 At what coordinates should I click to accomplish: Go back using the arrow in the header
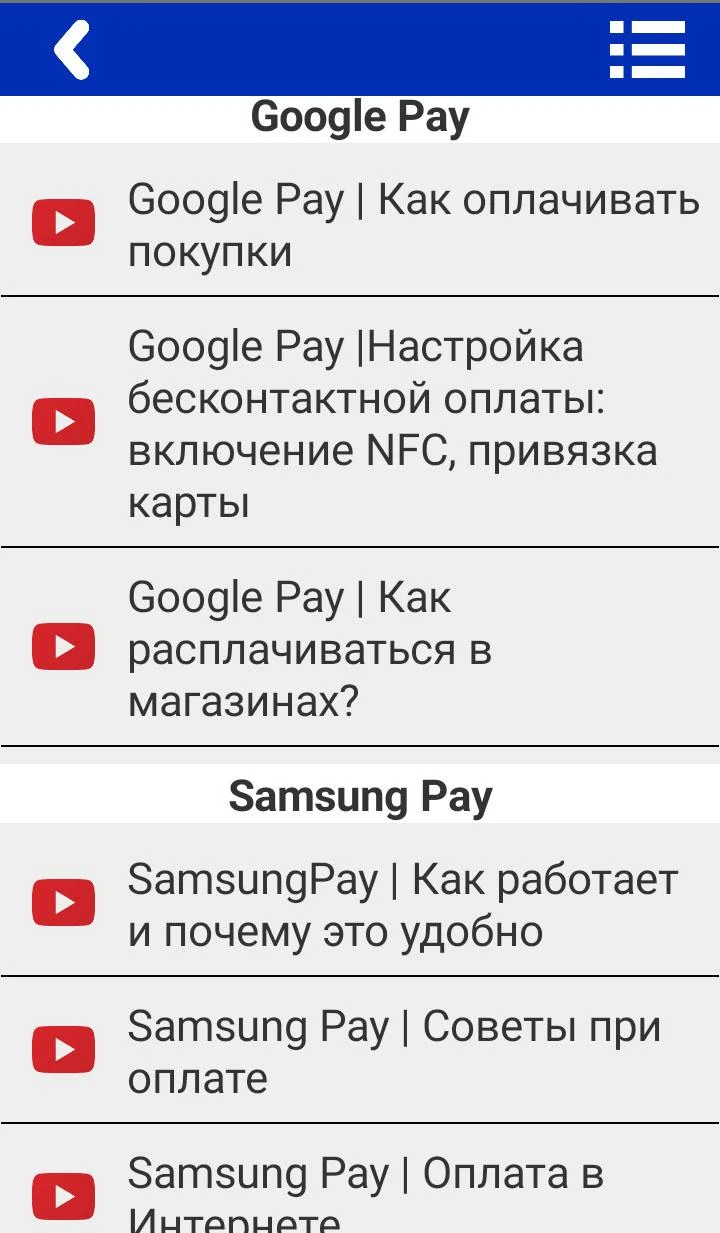(x=72, y=50)
